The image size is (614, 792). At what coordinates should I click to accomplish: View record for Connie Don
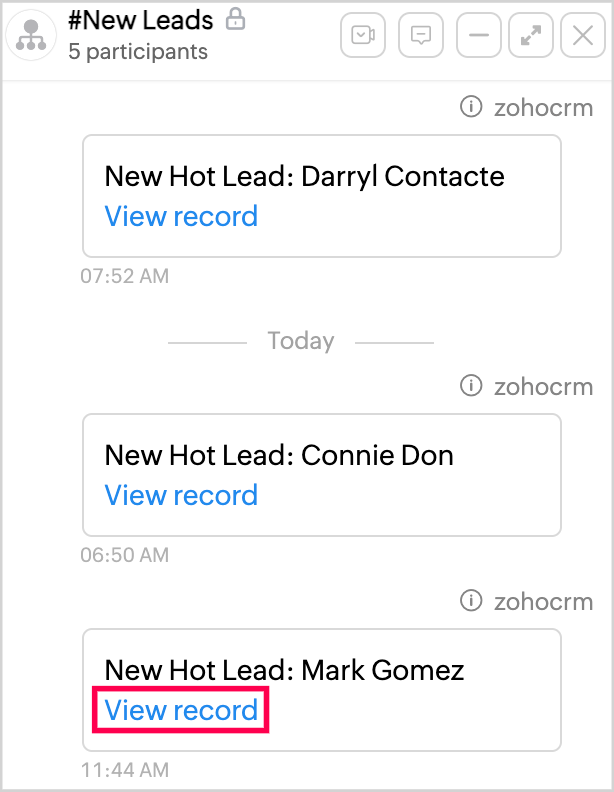(x=181, y=495)
